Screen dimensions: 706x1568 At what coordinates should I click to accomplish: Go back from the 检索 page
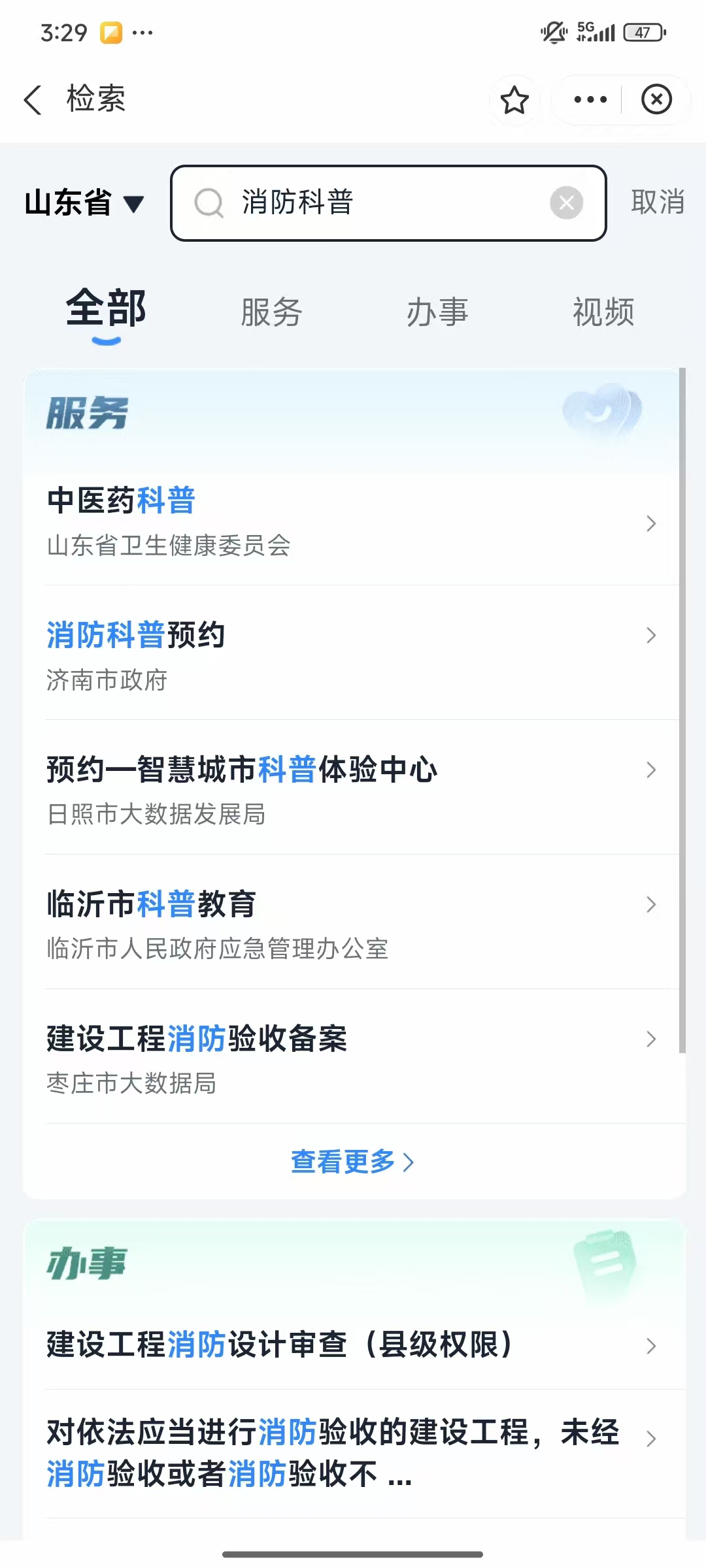point(33,100)
